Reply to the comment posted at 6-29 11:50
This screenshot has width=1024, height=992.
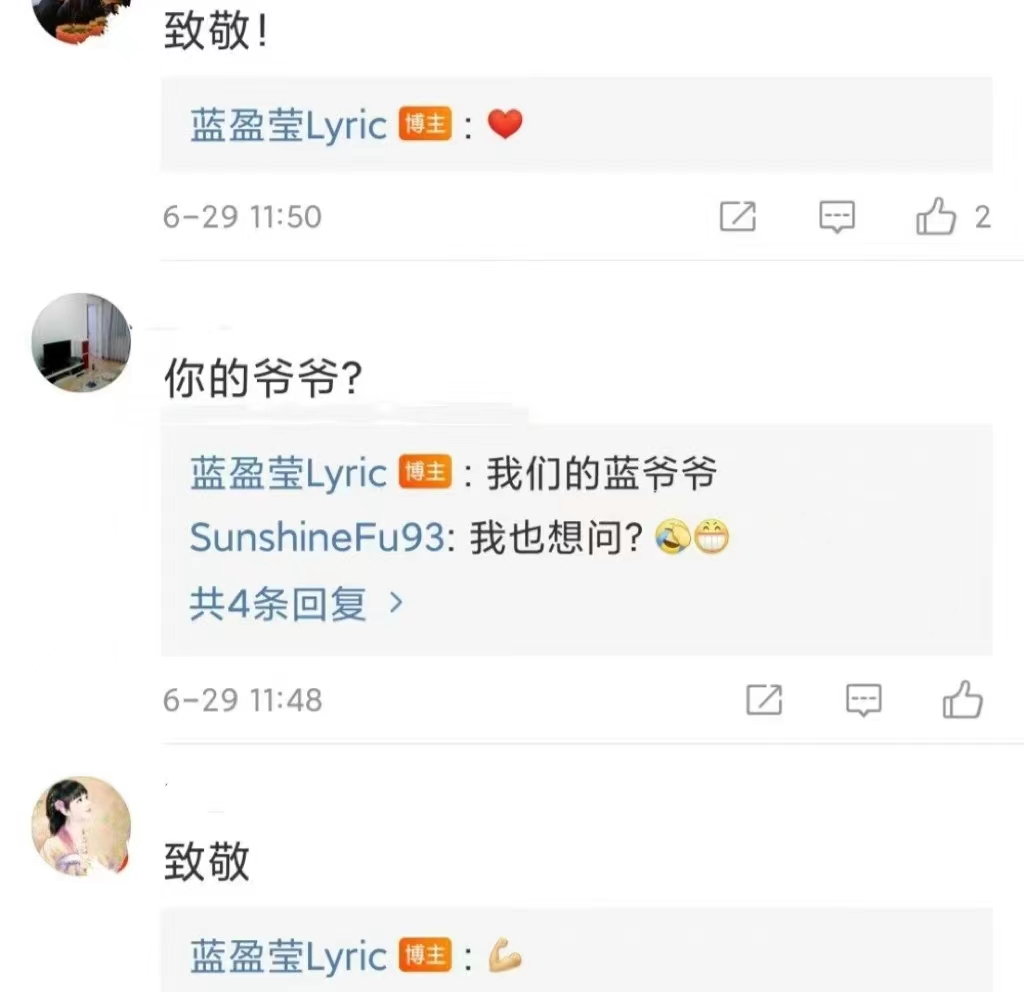click(x=836, y=216)
